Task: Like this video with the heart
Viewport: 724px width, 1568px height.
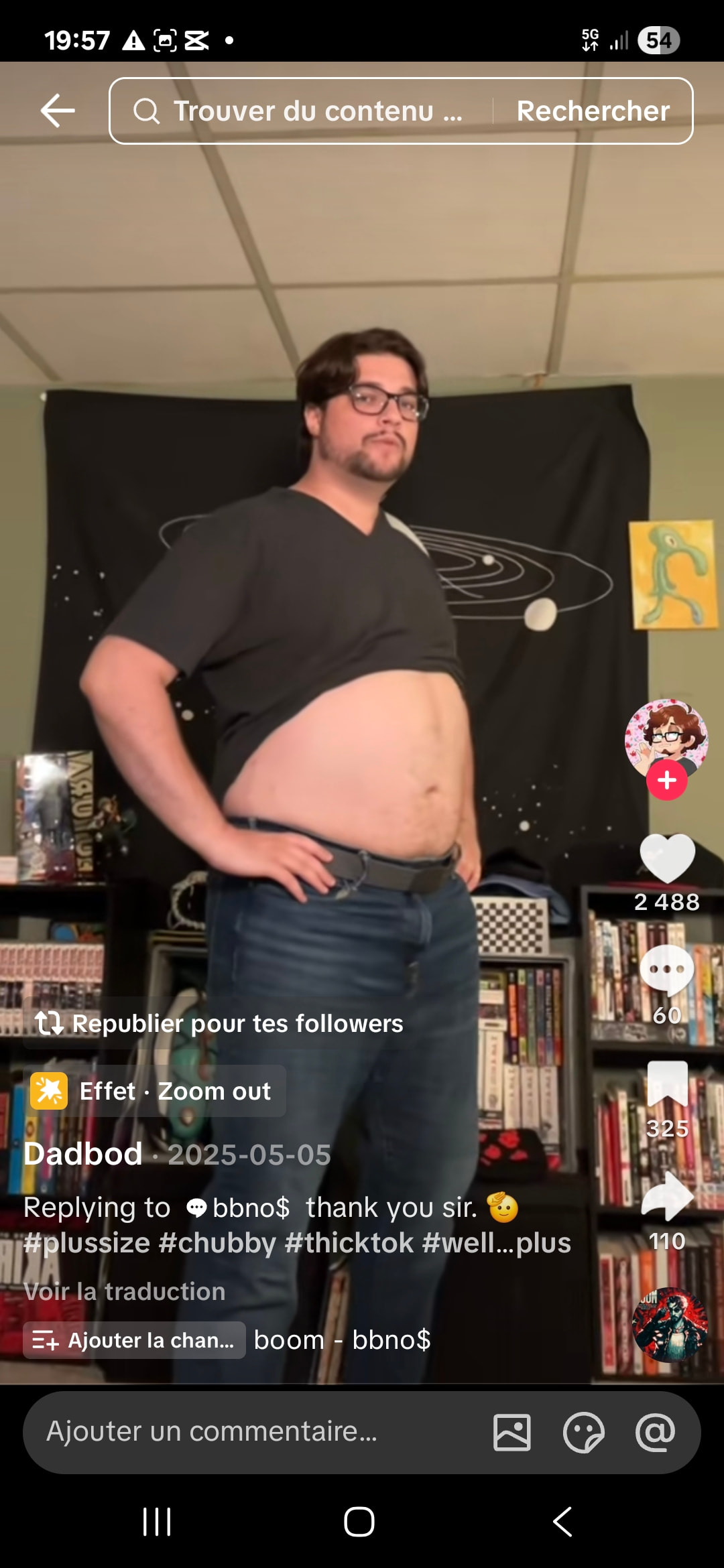Action: coord(667,859)
